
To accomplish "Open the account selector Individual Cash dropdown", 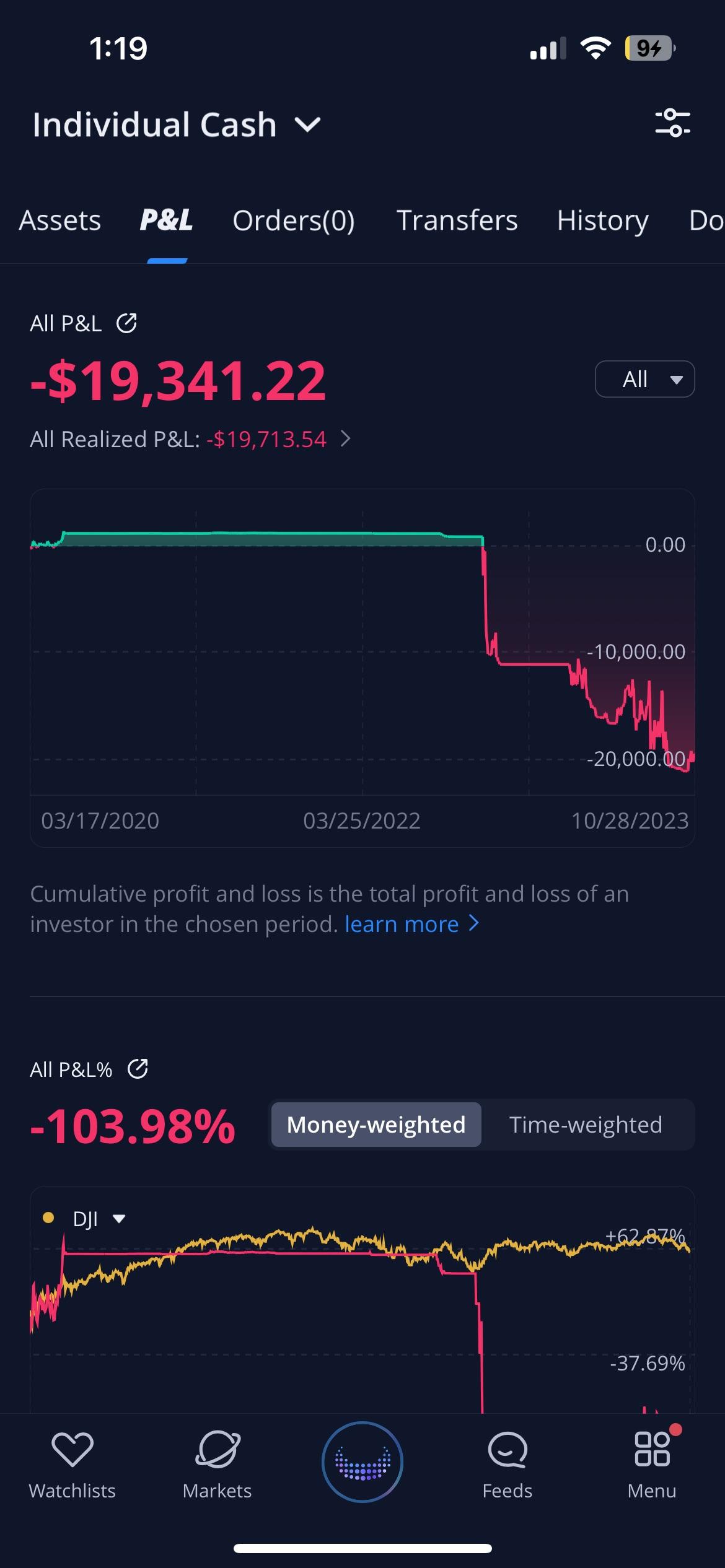I will tap(177, 125).
